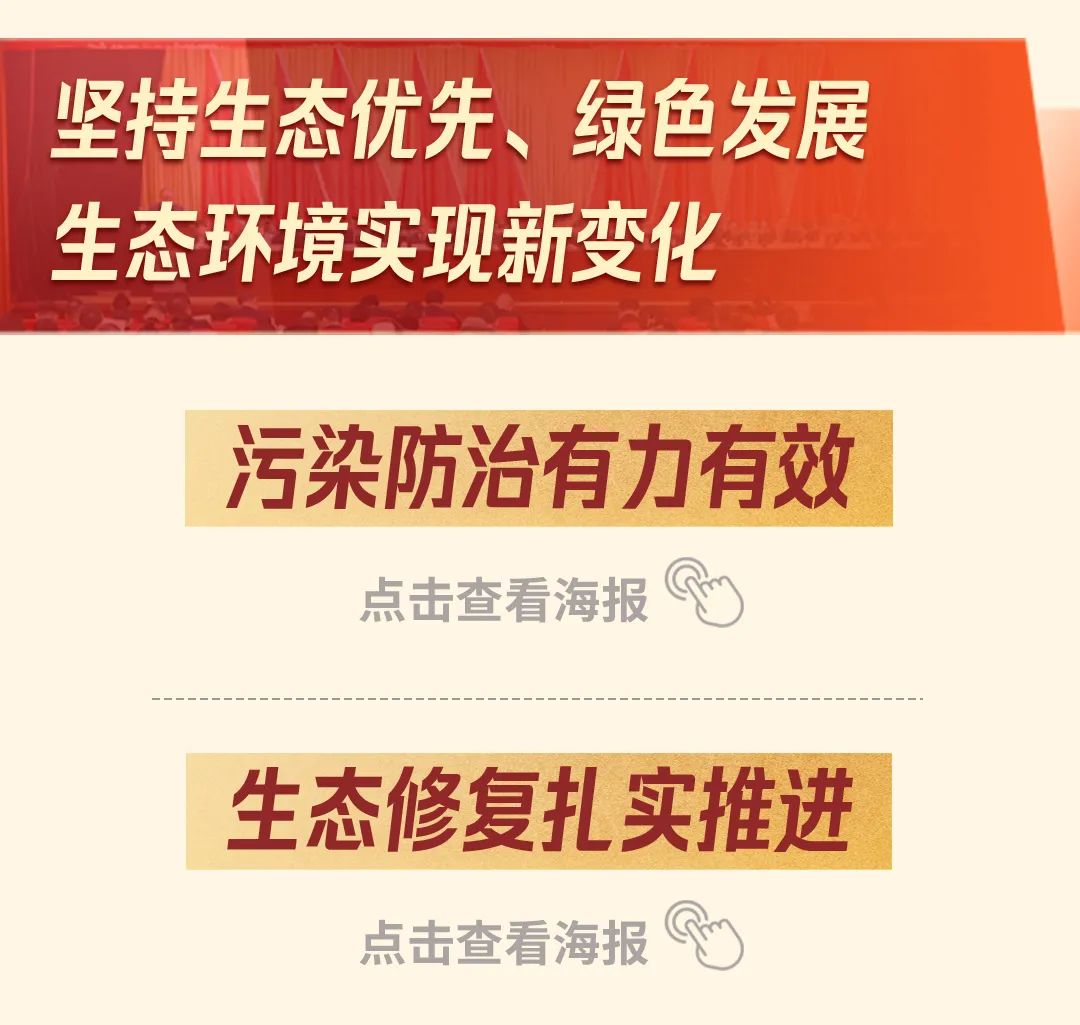View the poster for 生态修复扎实推进

coord(550,942)
